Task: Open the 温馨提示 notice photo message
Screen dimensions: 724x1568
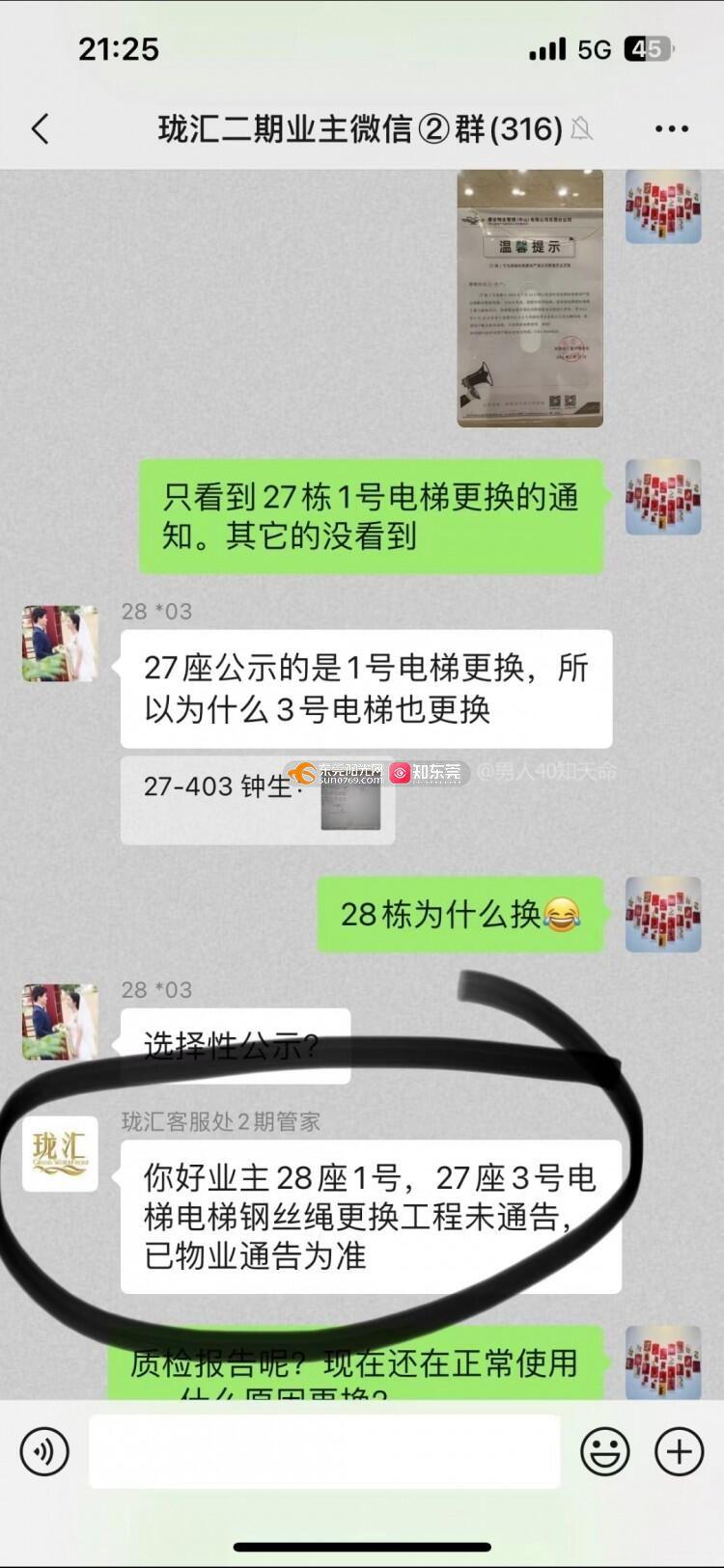Action: coord(530,299)
